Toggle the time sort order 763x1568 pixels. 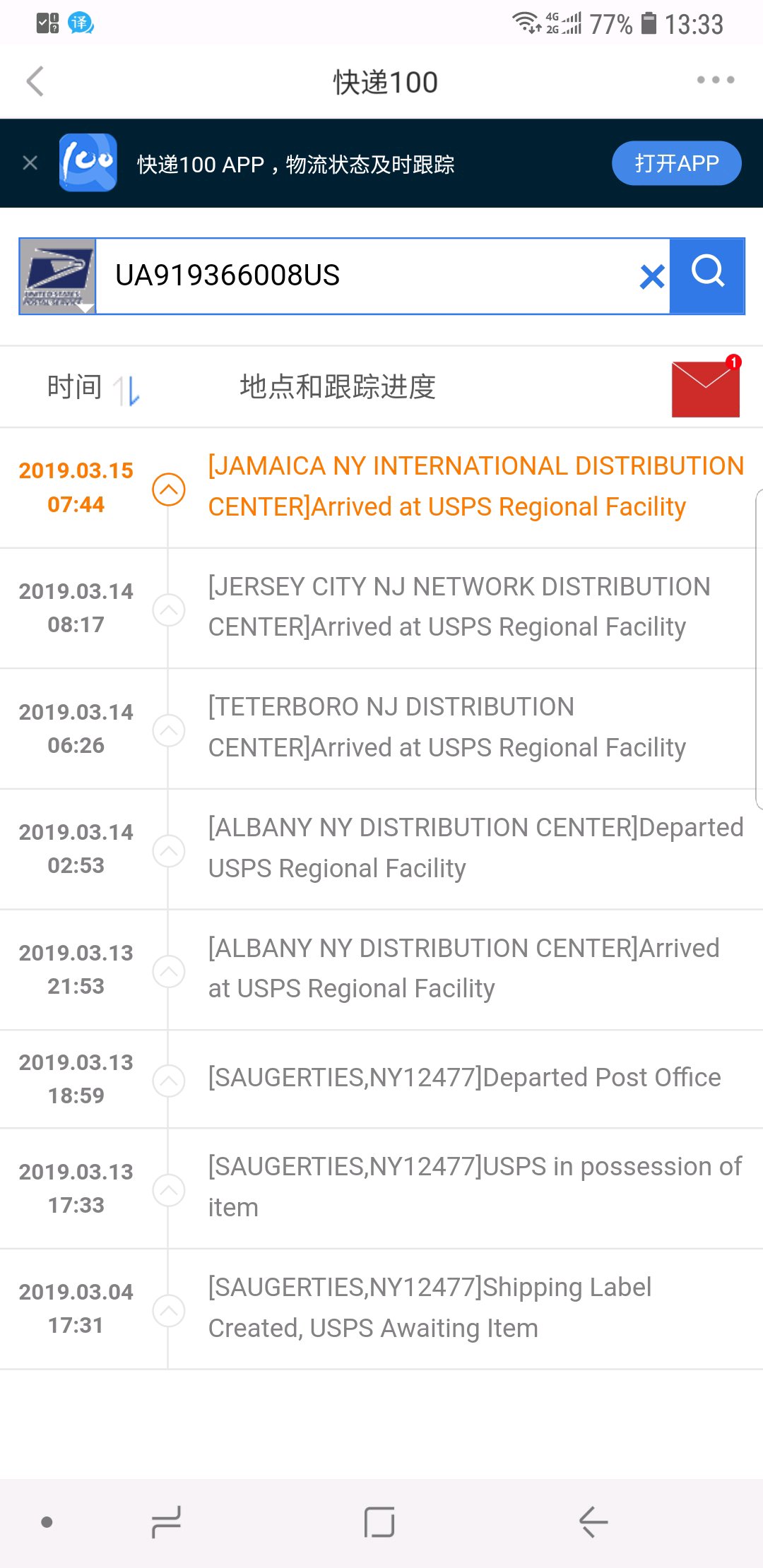pyautogui.click(x=127, y=389)
